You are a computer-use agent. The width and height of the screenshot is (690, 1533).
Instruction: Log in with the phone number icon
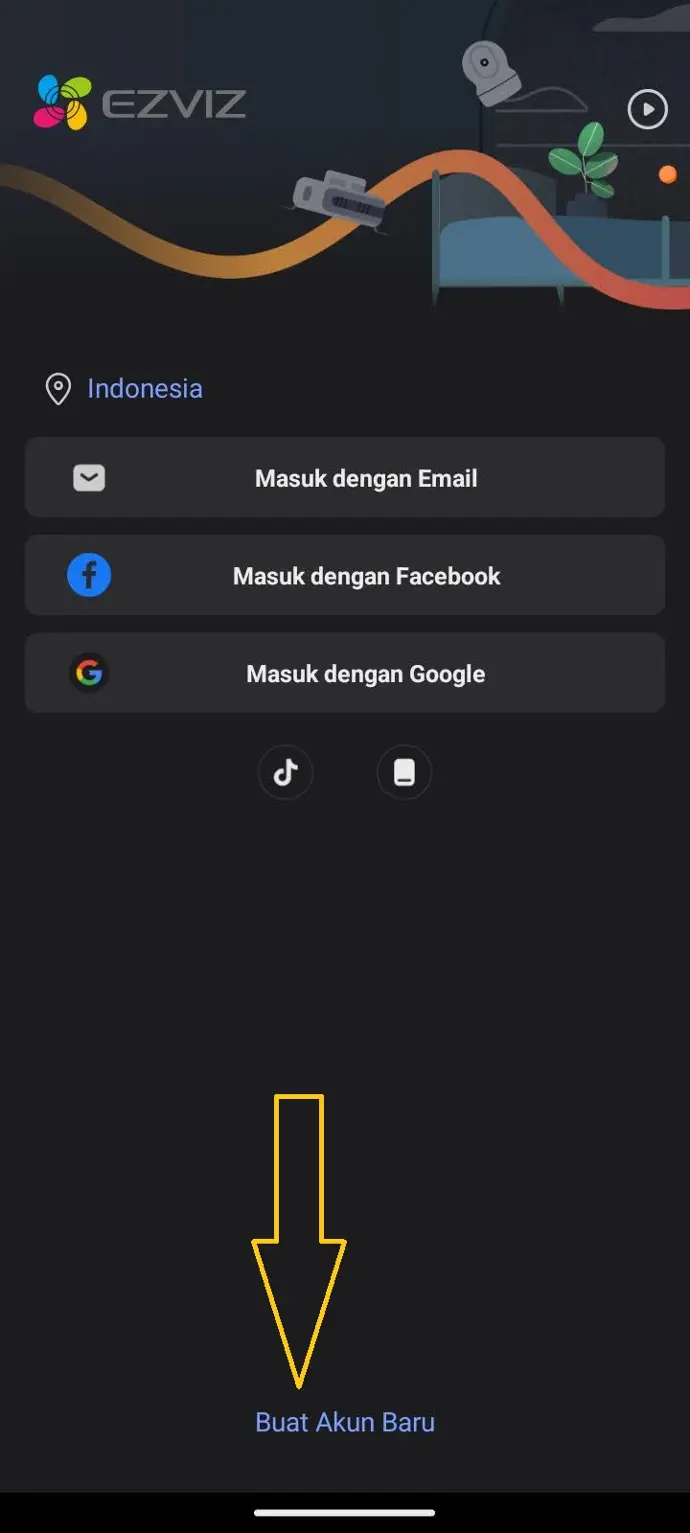tap(404, 773)
